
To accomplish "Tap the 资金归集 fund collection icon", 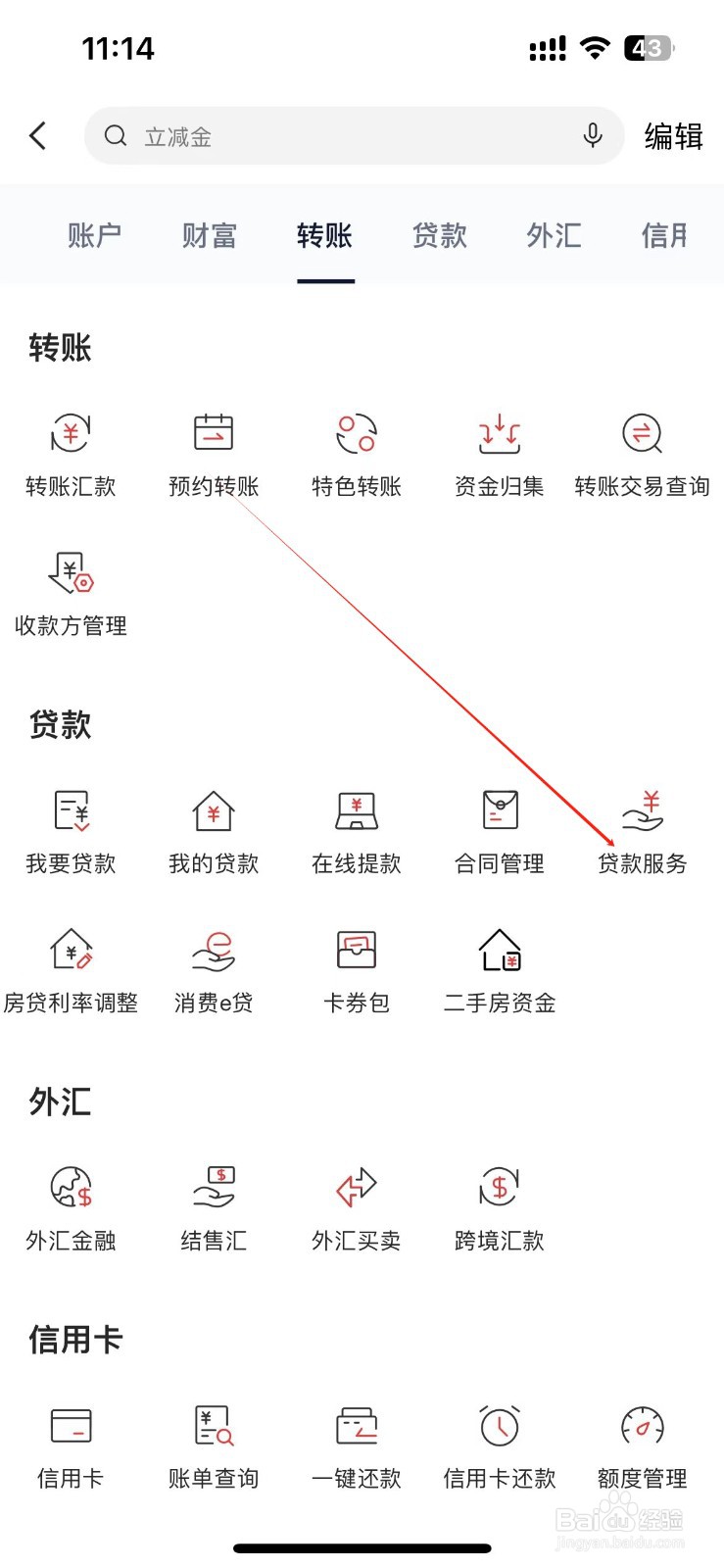I will point(498,453).
